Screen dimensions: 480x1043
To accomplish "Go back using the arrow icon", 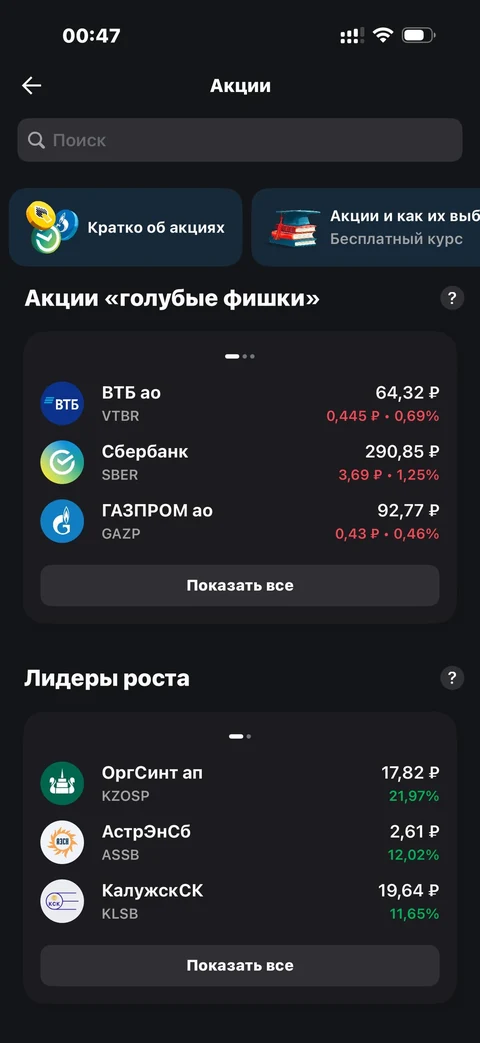I will 31,86.
